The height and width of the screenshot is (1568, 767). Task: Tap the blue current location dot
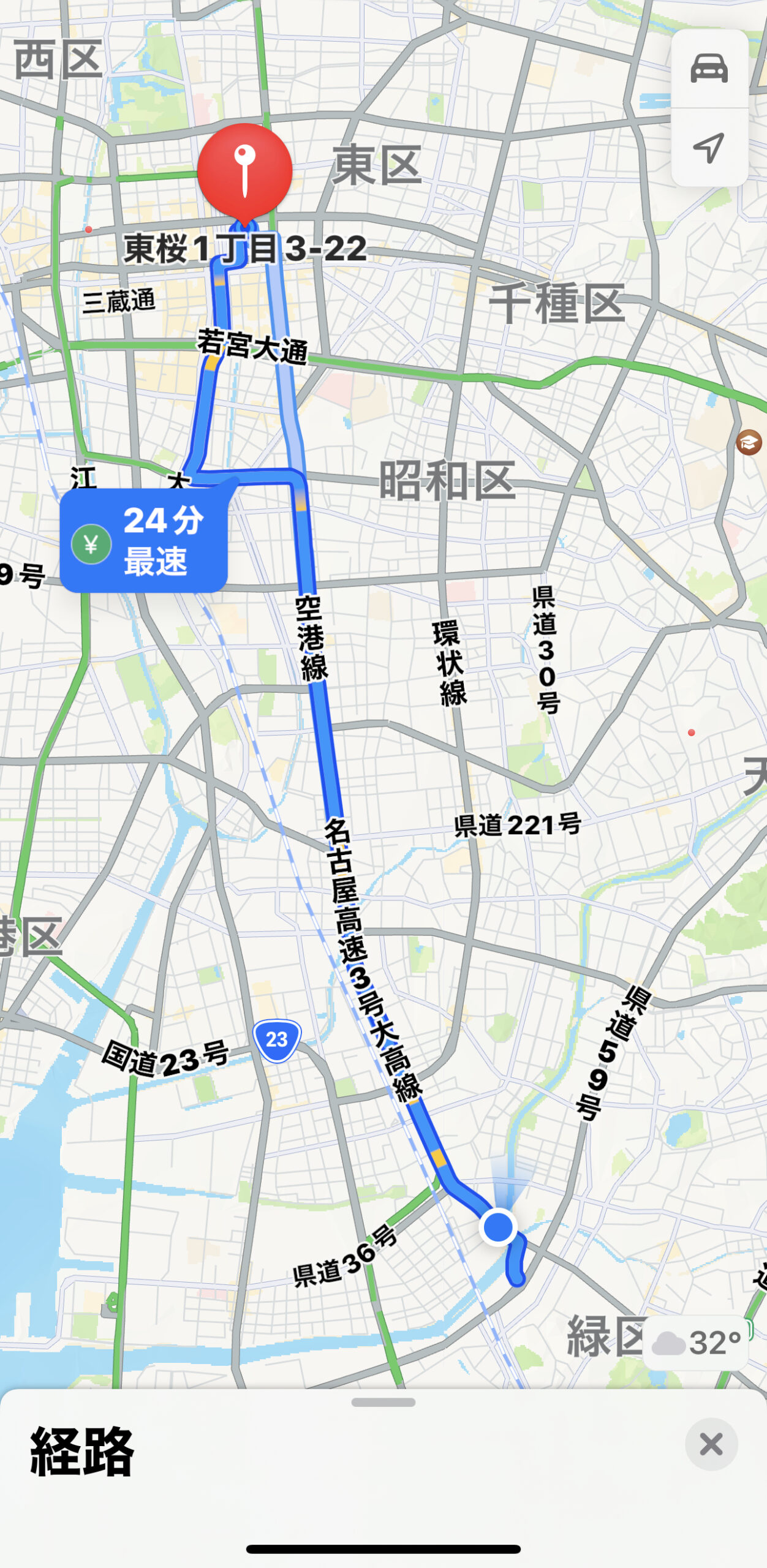498,1227
